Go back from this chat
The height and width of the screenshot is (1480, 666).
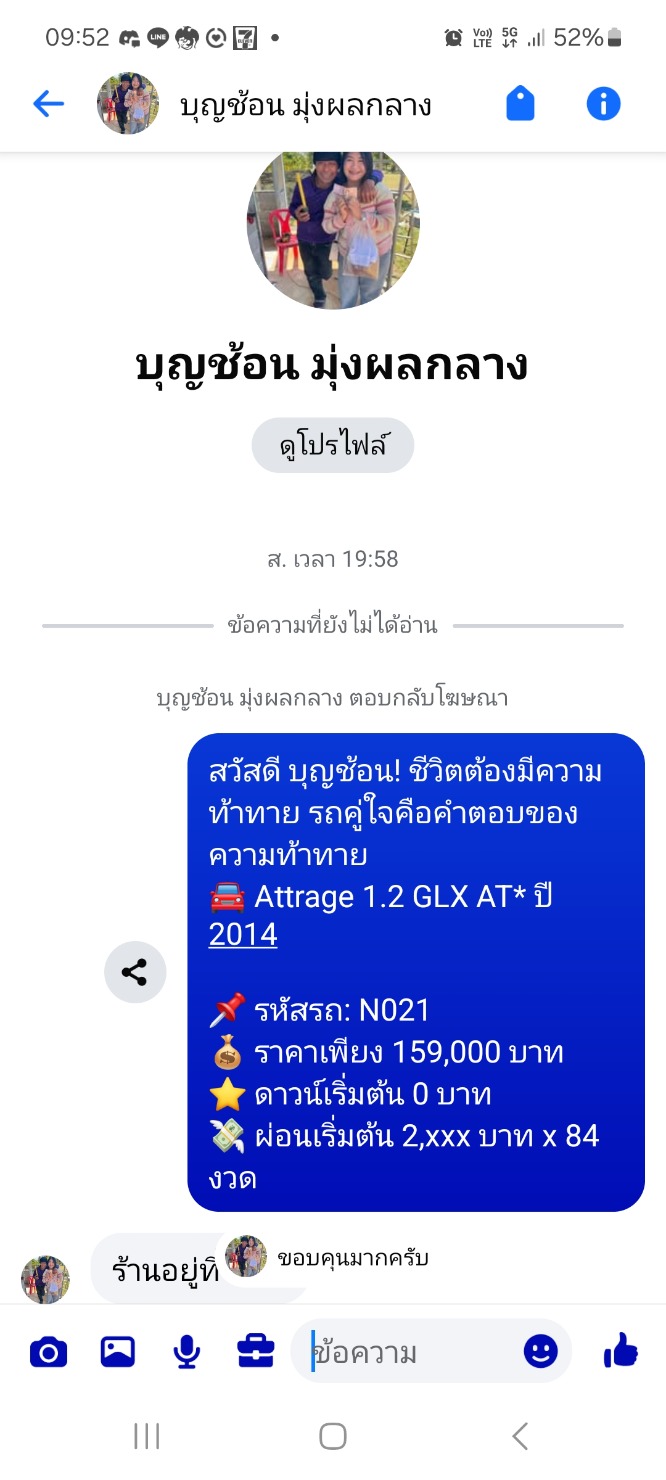(x=48, y=104)
